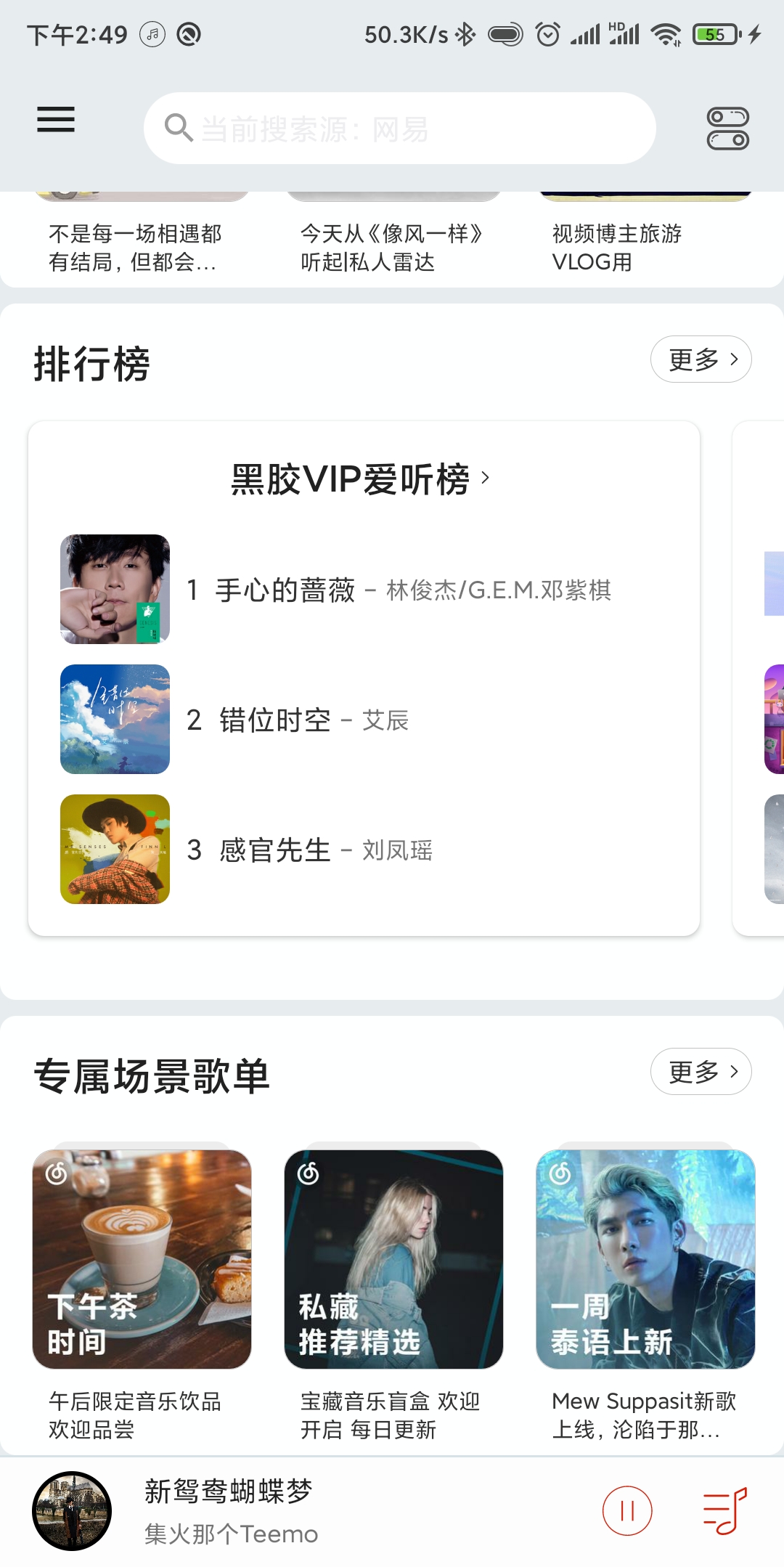
Task: Open the hamburger drawer menu
Action: tap(56, 120)
